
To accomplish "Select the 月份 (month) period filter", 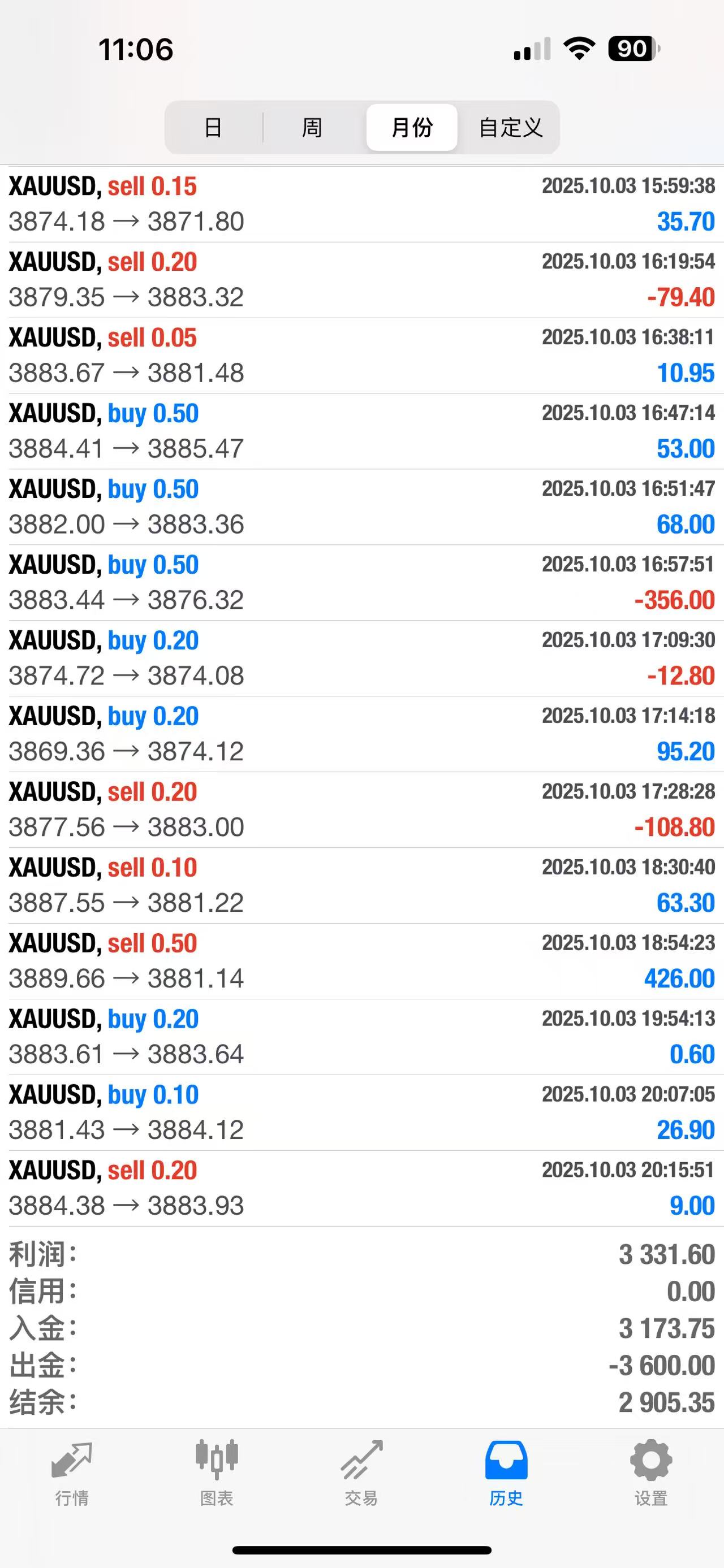I will point(412,127).
